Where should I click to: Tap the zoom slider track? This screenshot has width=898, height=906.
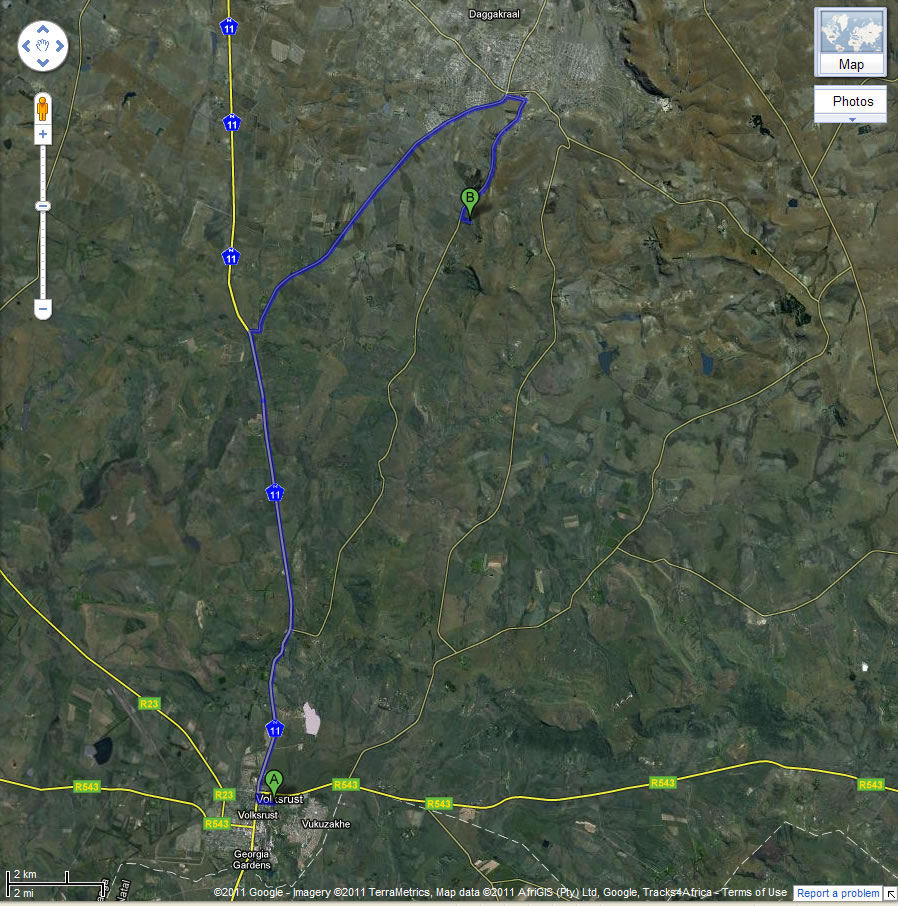[x=43, y=222]
